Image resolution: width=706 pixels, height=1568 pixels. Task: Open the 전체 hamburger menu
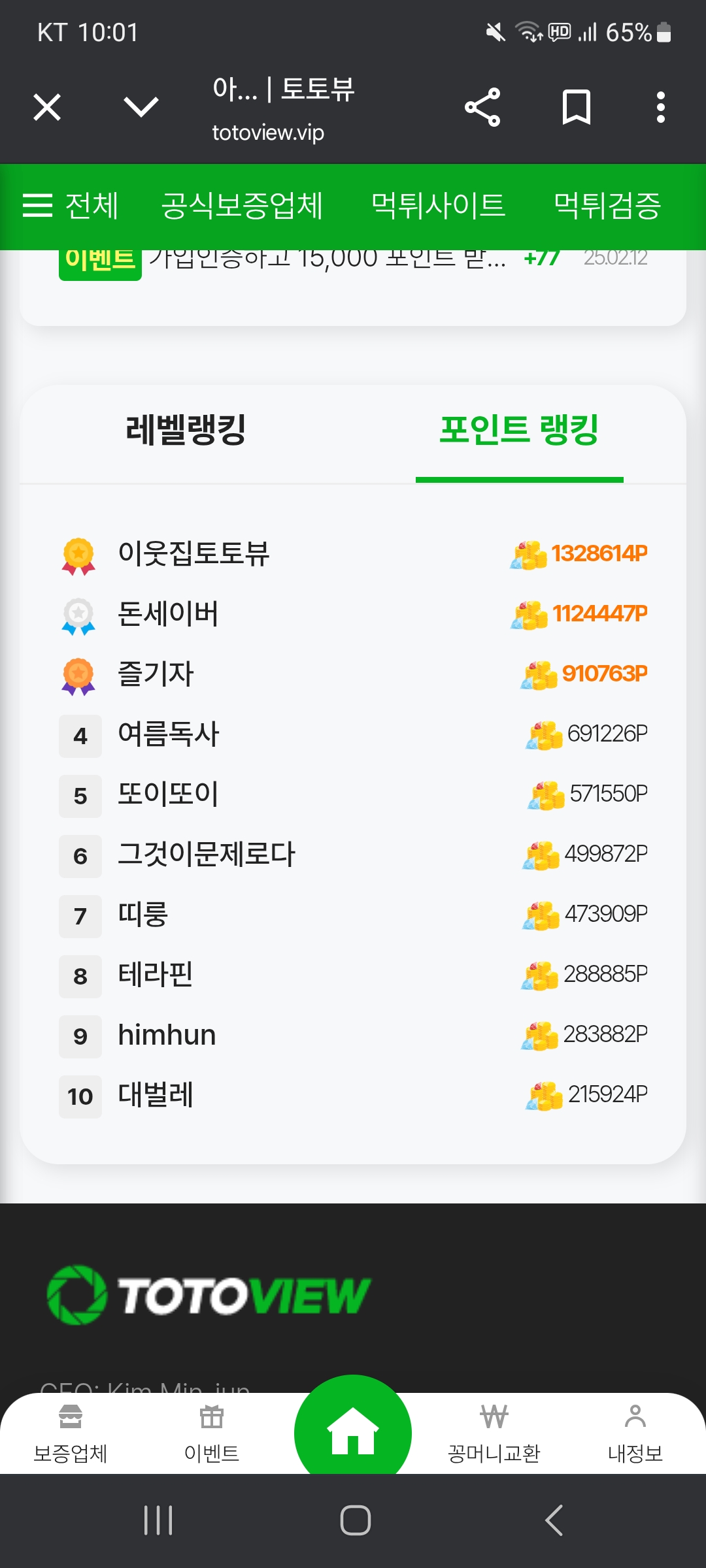[71, 205]
